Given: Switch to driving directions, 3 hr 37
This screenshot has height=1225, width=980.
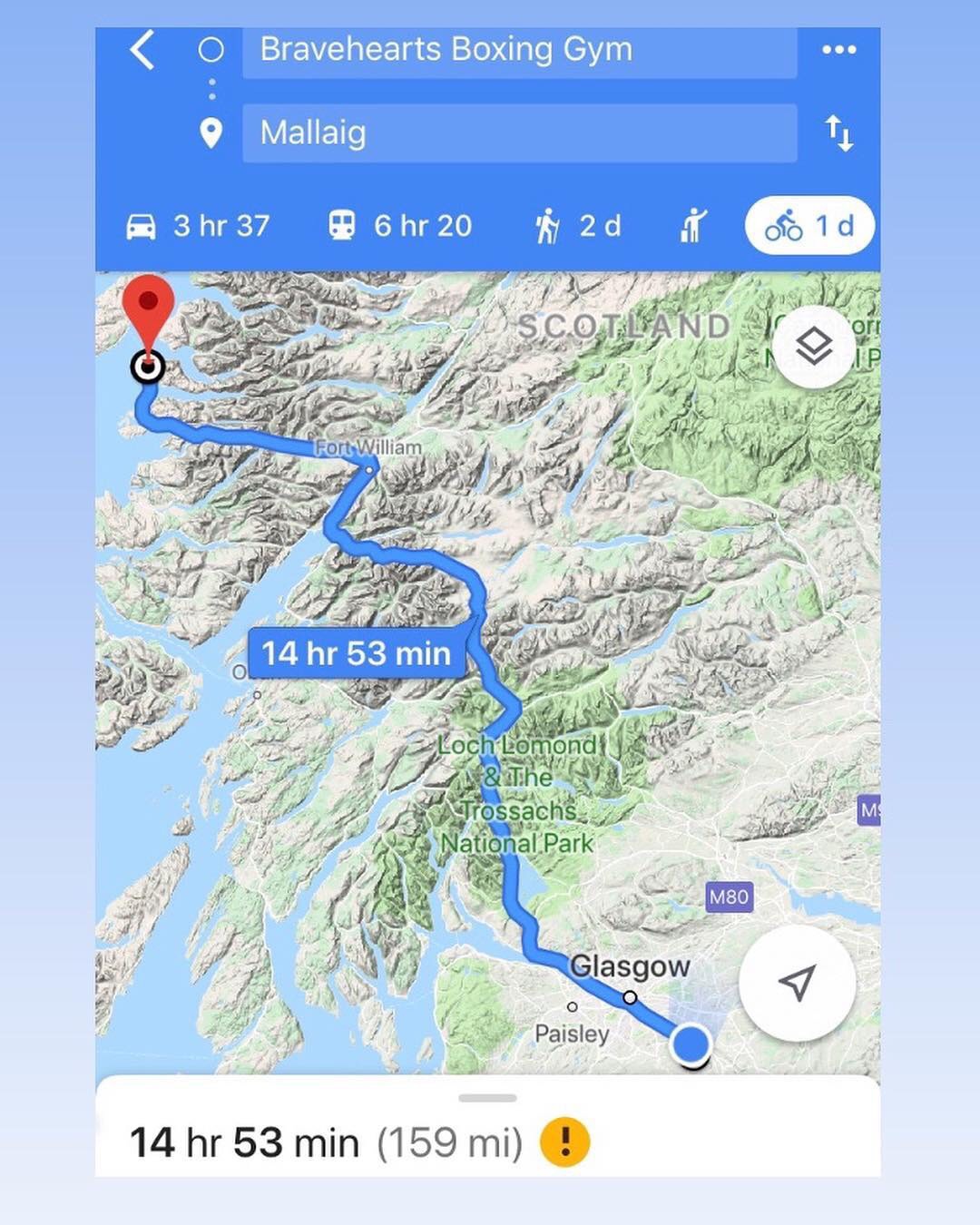Looking at the screenshot, I should coord(198,226).
